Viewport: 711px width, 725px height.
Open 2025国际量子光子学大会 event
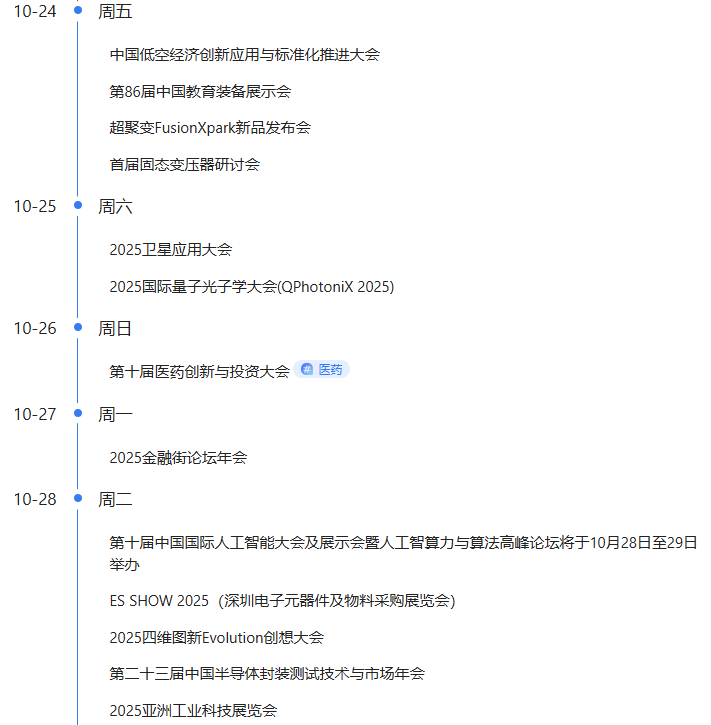tap(252, 287)
